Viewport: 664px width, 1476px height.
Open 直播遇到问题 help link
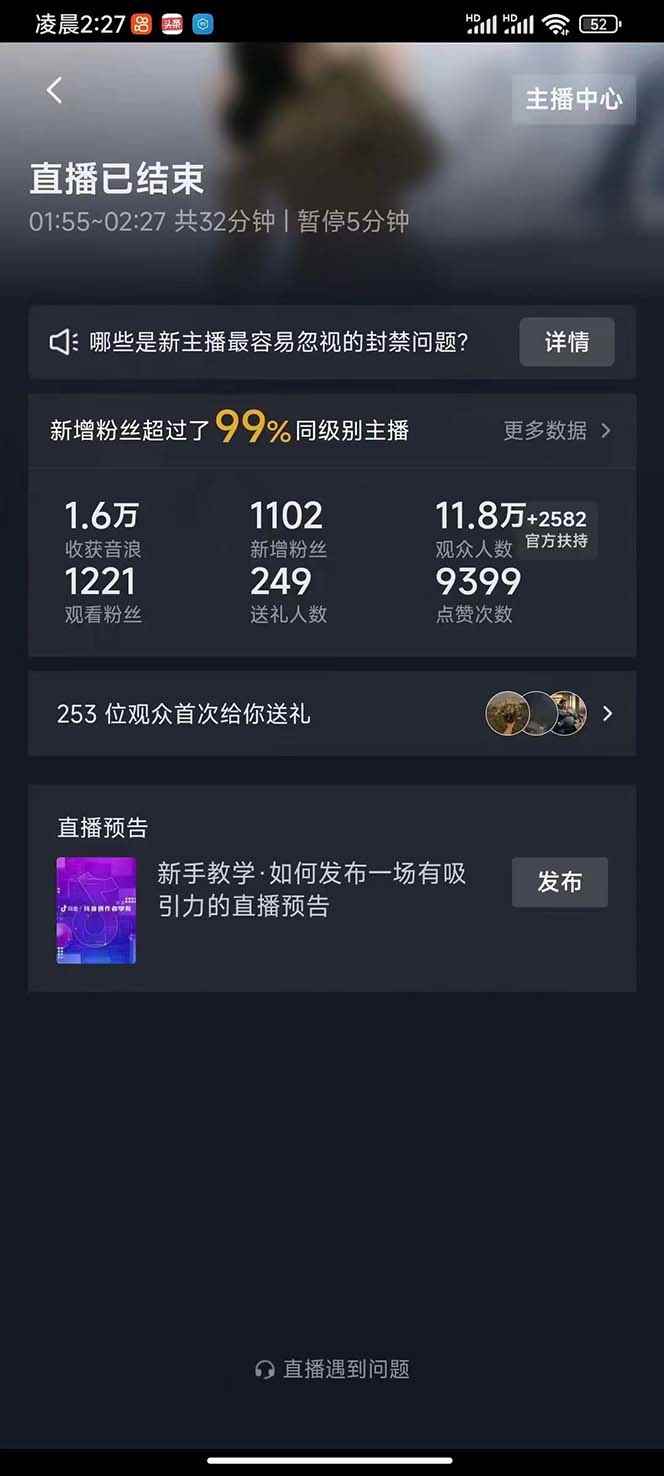click(333, 1369)
